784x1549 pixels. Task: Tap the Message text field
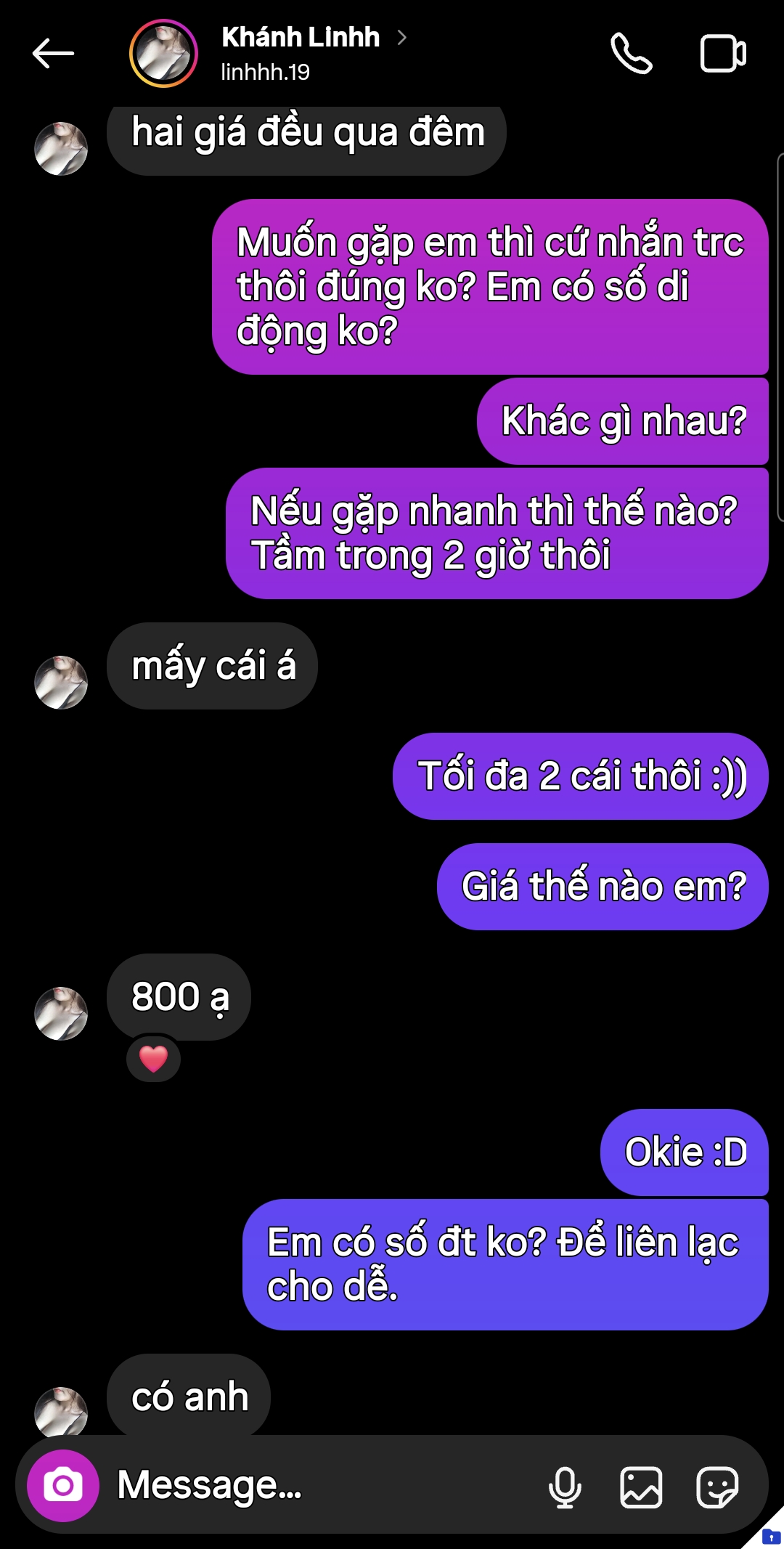point(319,1486)
